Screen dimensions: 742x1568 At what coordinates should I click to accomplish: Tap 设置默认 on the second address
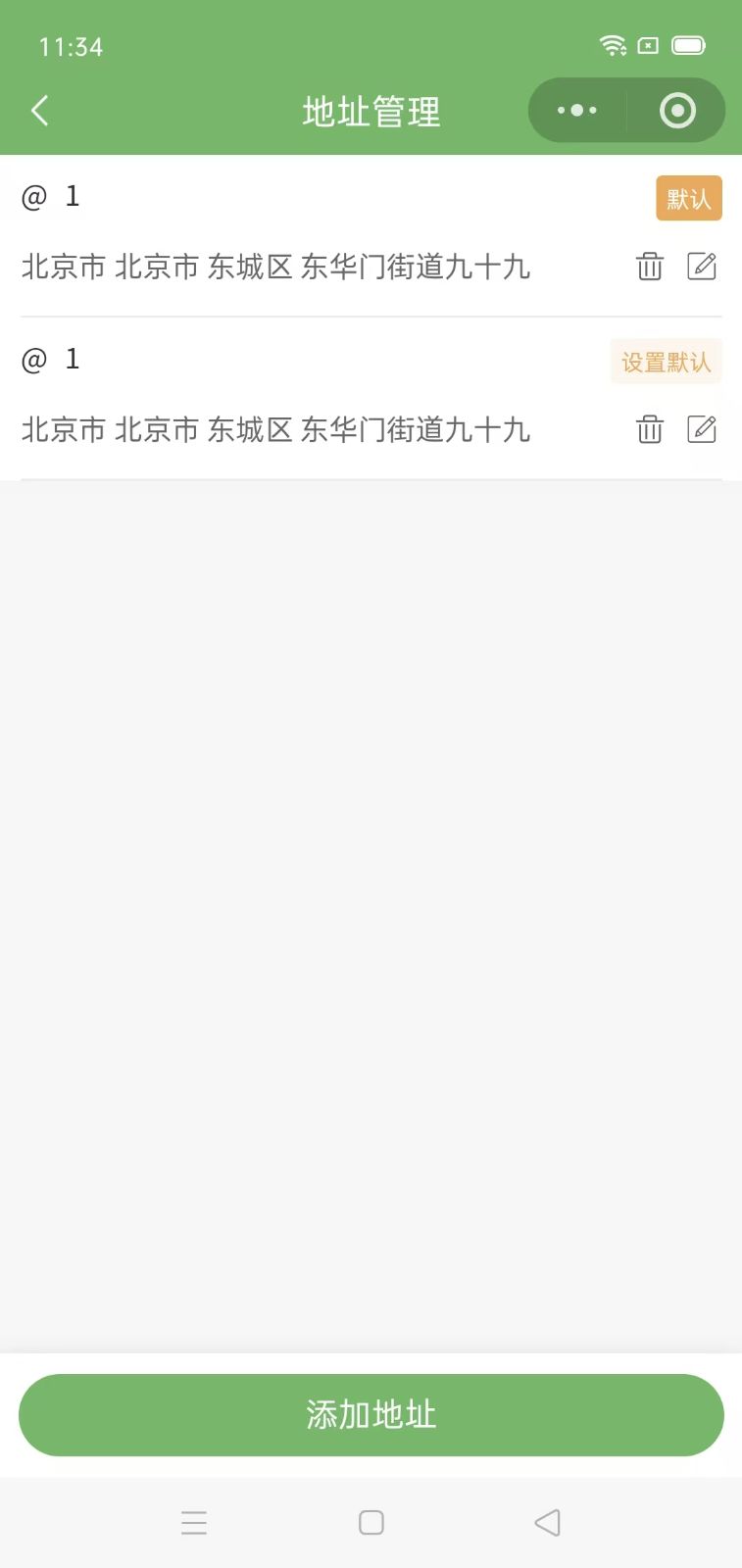click(666, 362)
